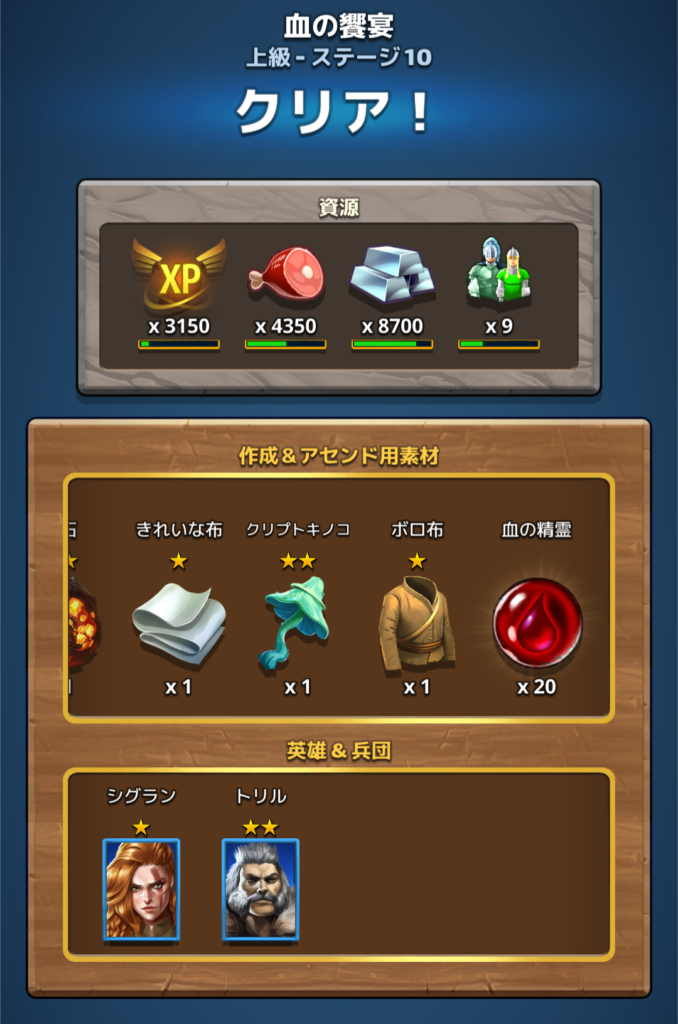This screenshot has width=678, height=1024.
Task: Select the ボロ布 material item
Action: point(417,622)
